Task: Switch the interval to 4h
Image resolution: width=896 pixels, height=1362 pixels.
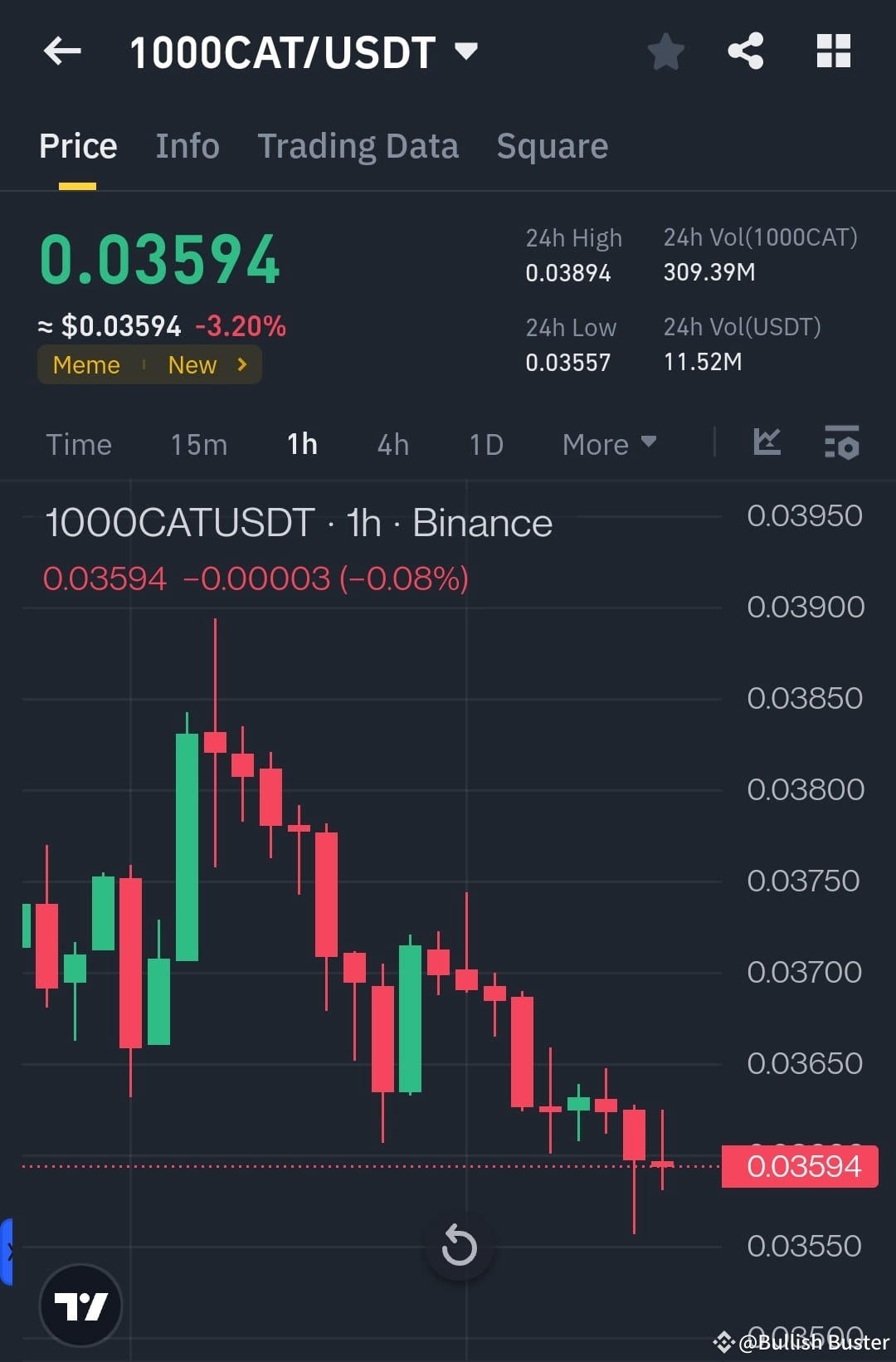Action: (x=392, y=444)
